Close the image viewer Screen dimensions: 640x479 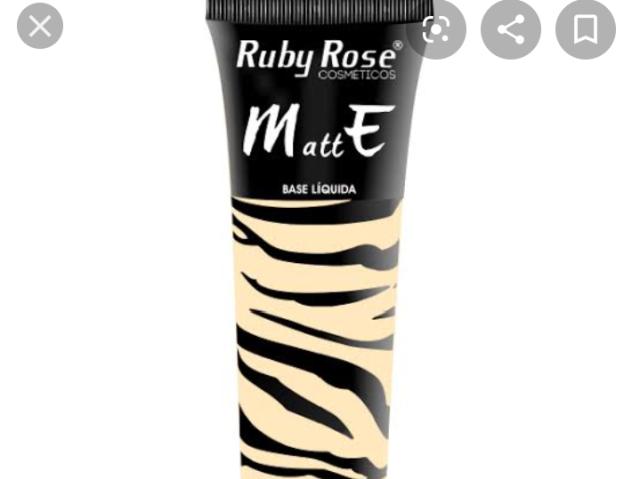pyautogui.click(x=40, y=26)
